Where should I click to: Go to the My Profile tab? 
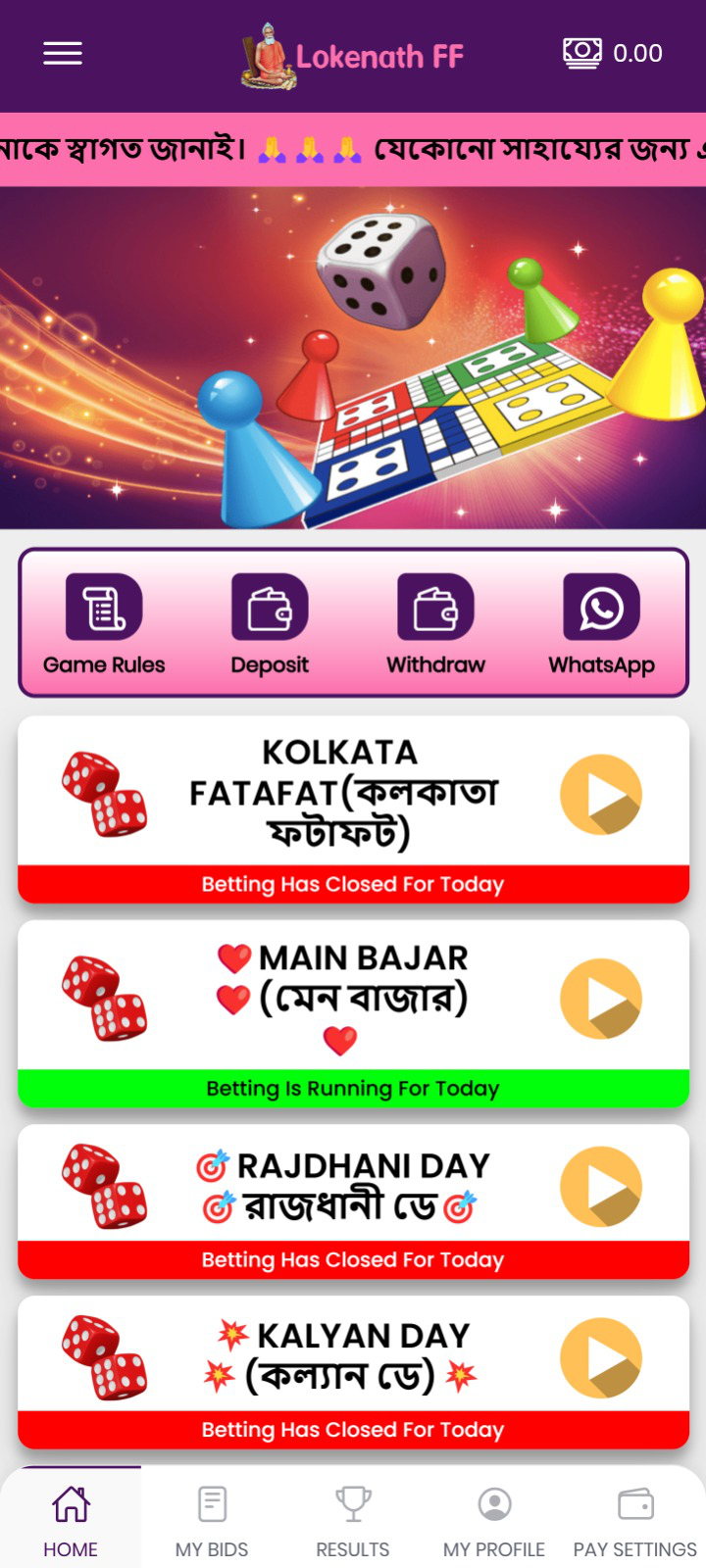tap(494, 1520)
